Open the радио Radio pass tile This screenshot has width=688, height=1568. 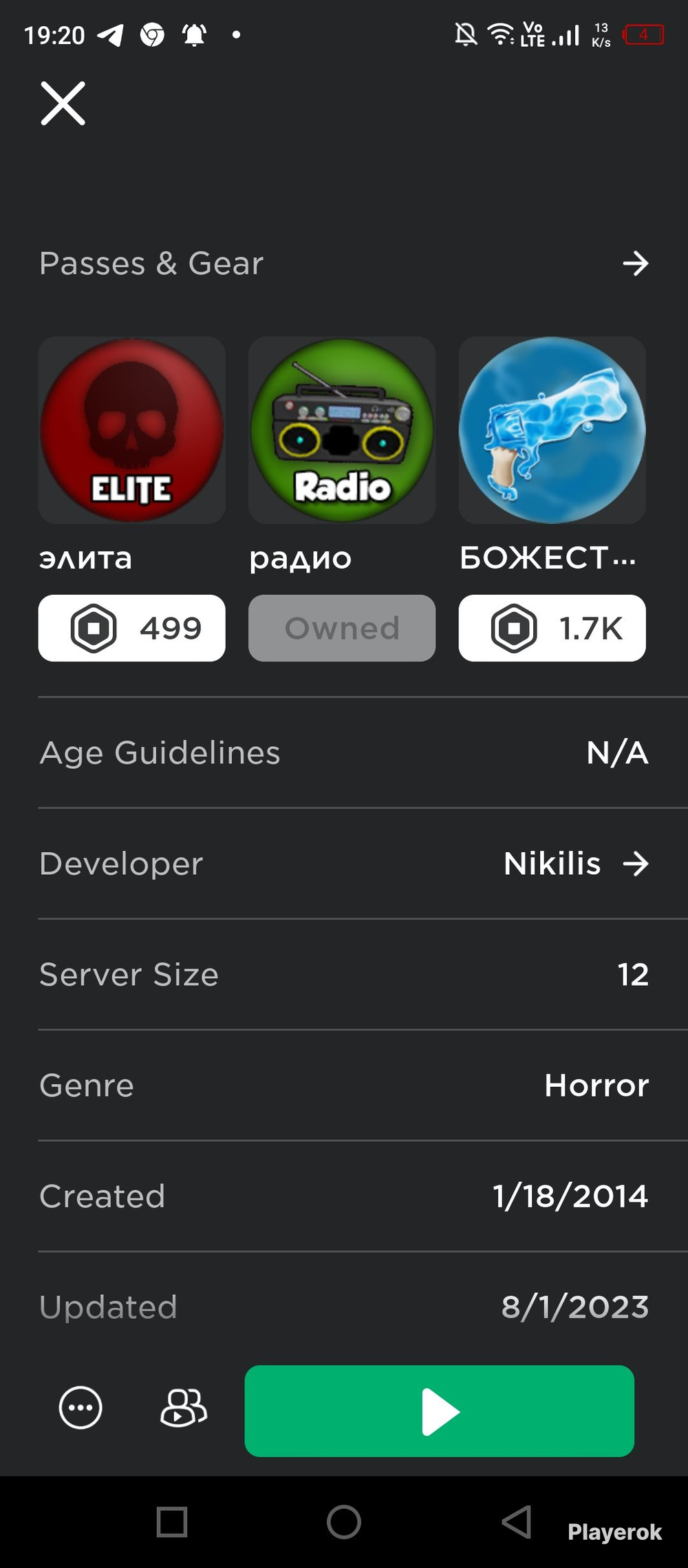342,430
